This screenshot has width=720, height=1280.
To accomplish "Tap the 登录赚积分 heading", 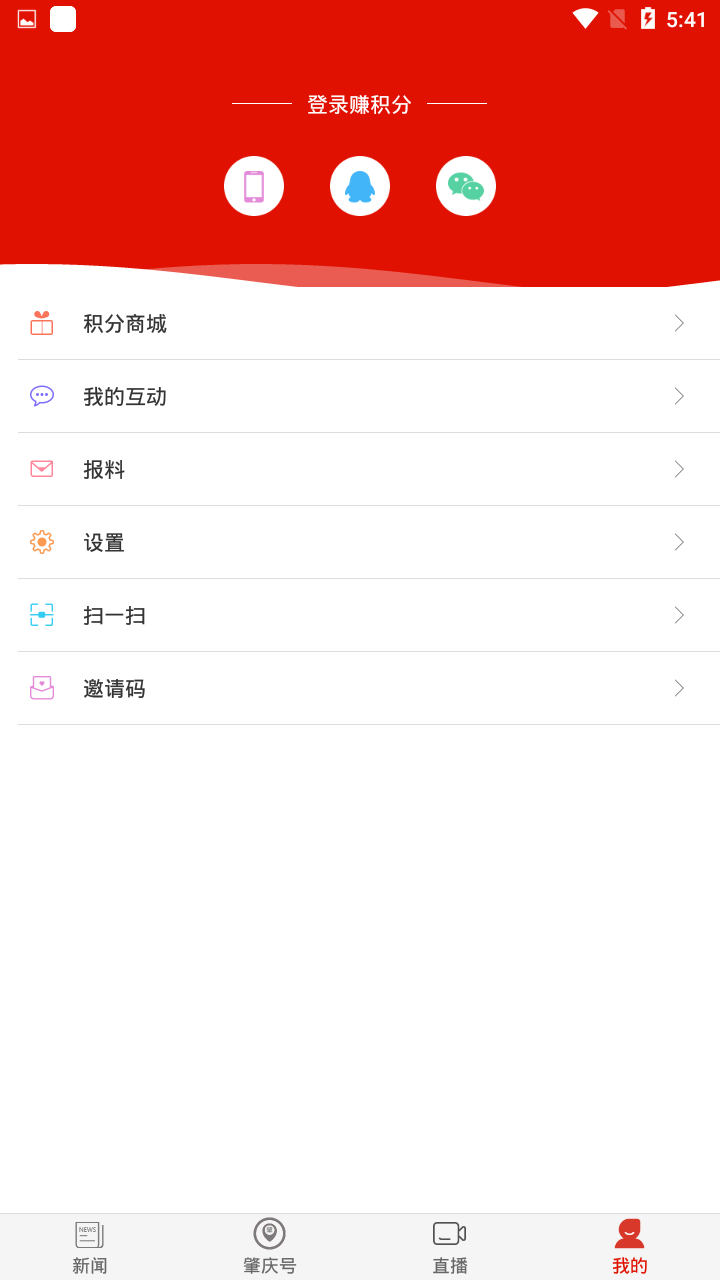I will tap(360, 104).
